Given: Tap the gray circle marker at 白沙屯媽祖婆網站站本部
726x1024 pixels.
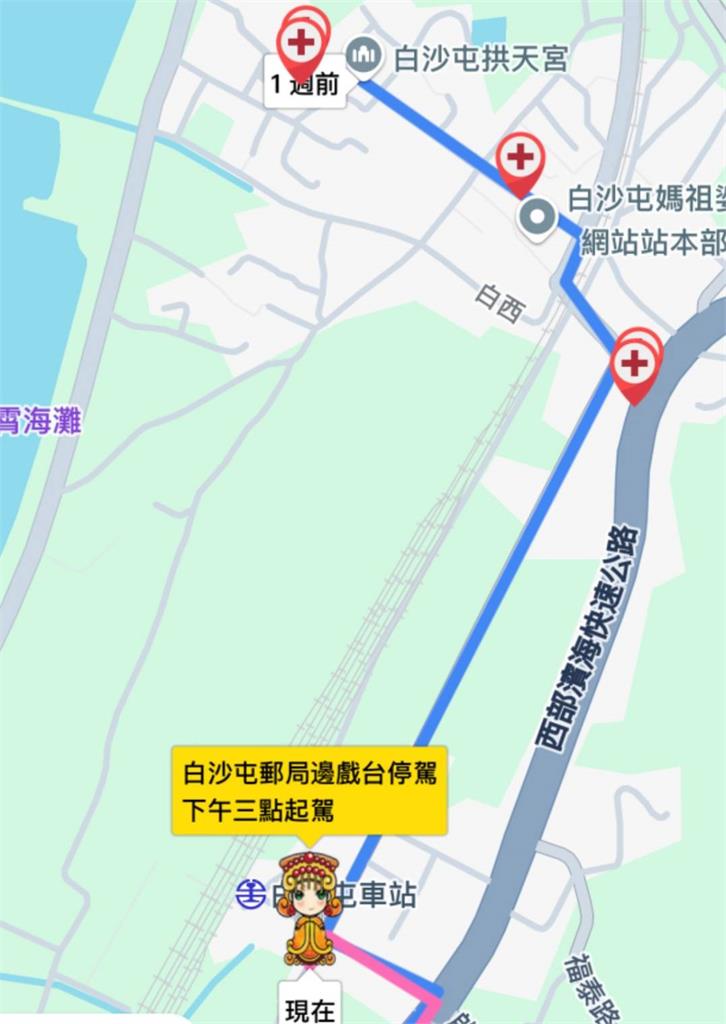Looking at the screenshot, I should (538, 215).
